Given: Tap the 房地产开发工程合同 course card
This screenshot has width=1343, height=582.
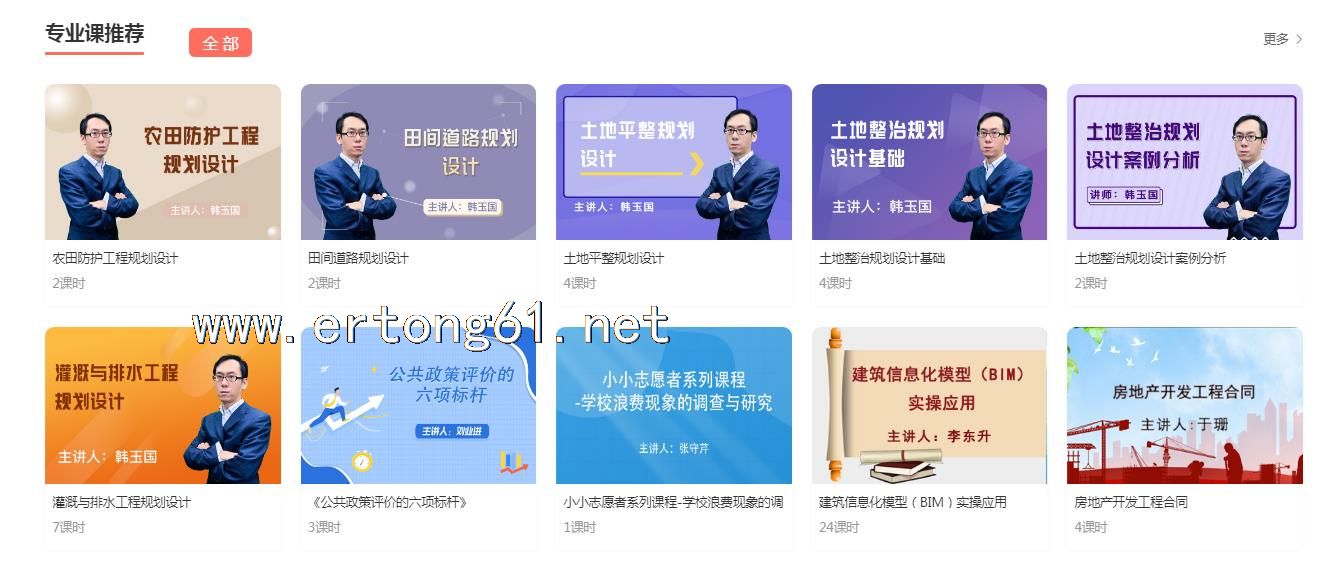Looking at the screenshot, I should 1184,406.
